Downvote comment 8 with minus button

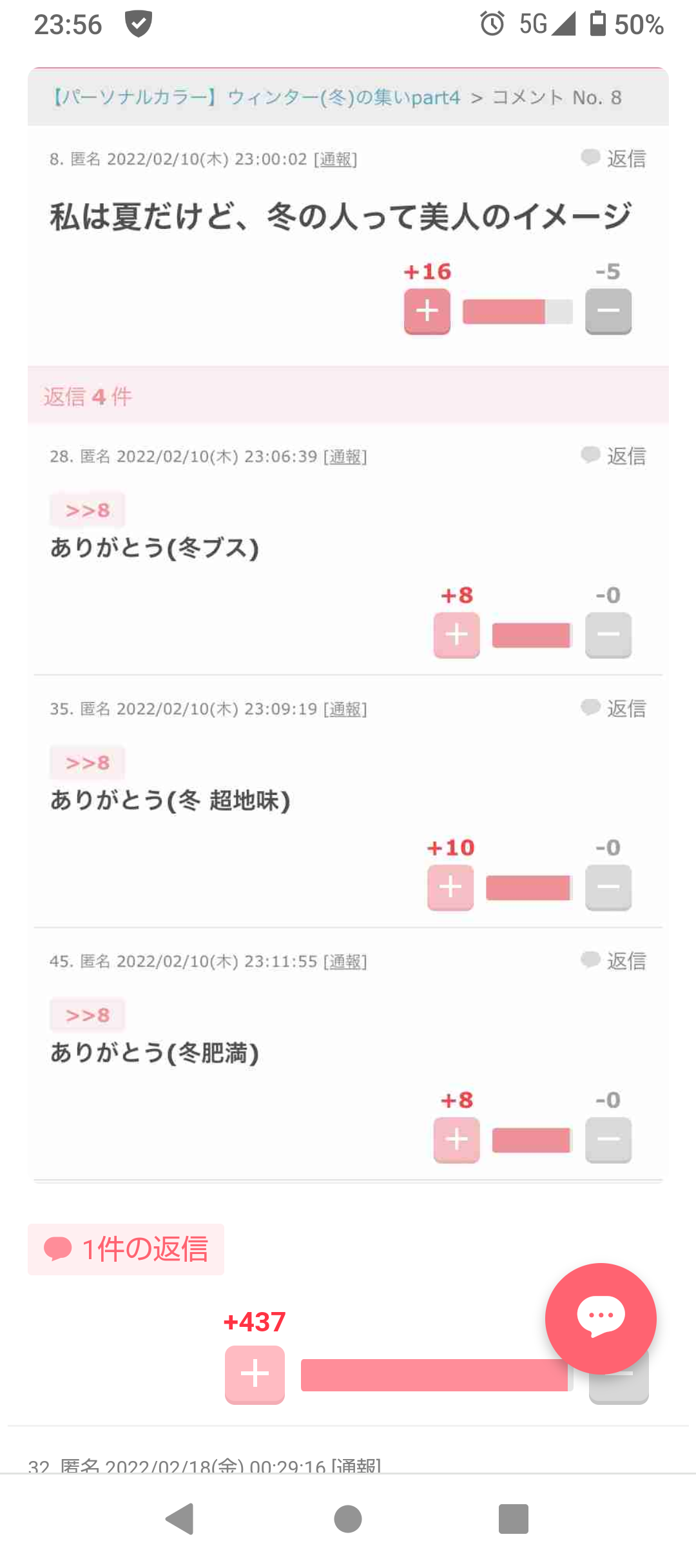(x=608, y=311)
